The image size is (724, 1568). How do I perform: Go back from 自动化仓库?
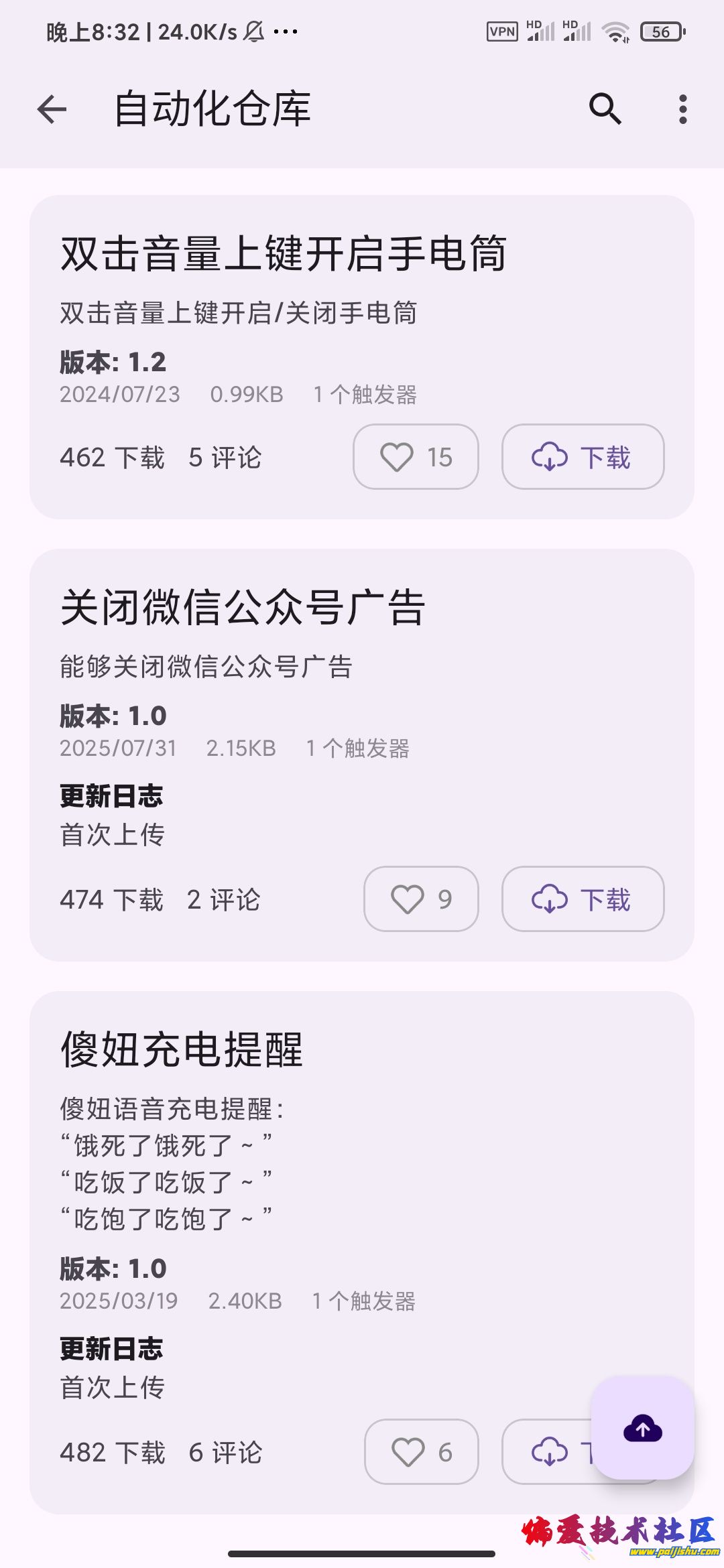52,109
